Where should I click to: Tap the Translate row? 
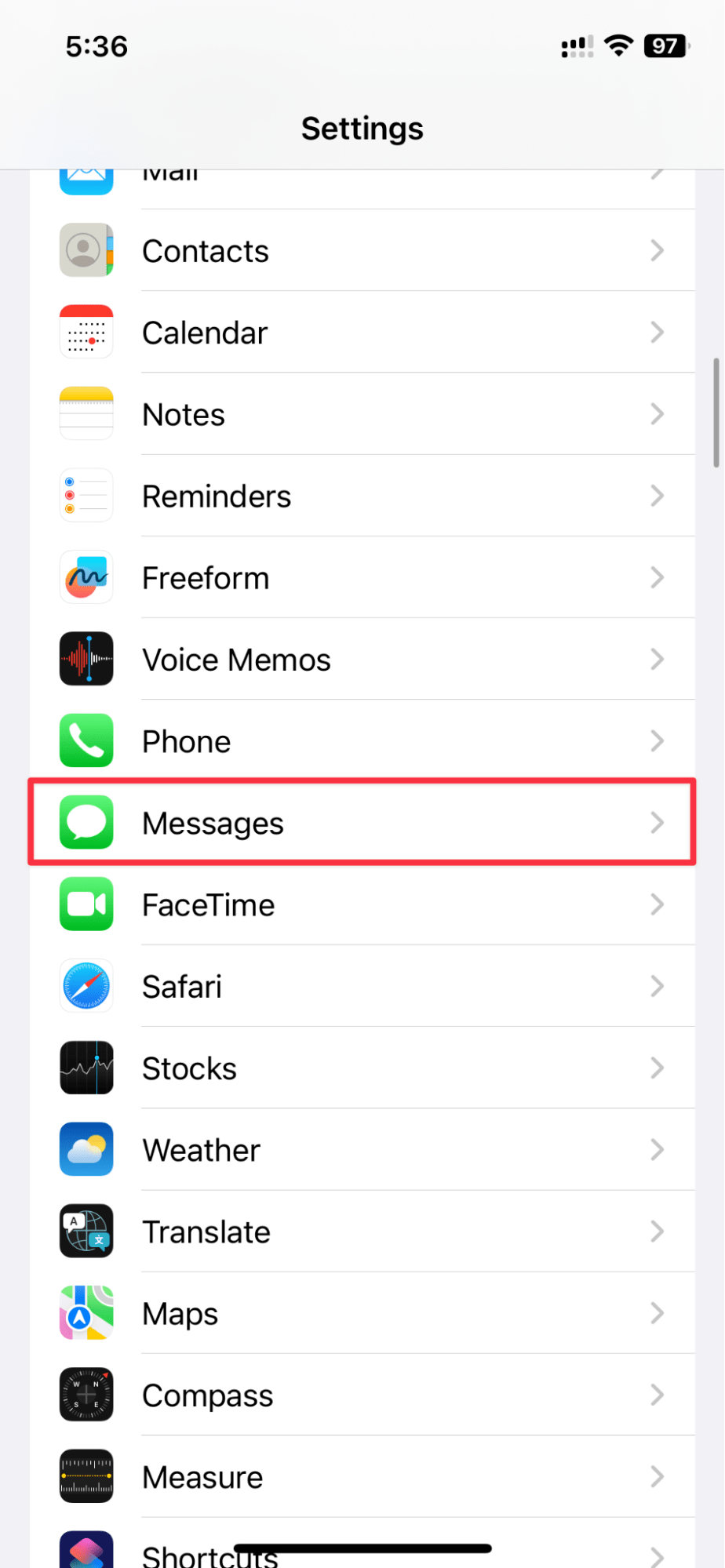362,1231
